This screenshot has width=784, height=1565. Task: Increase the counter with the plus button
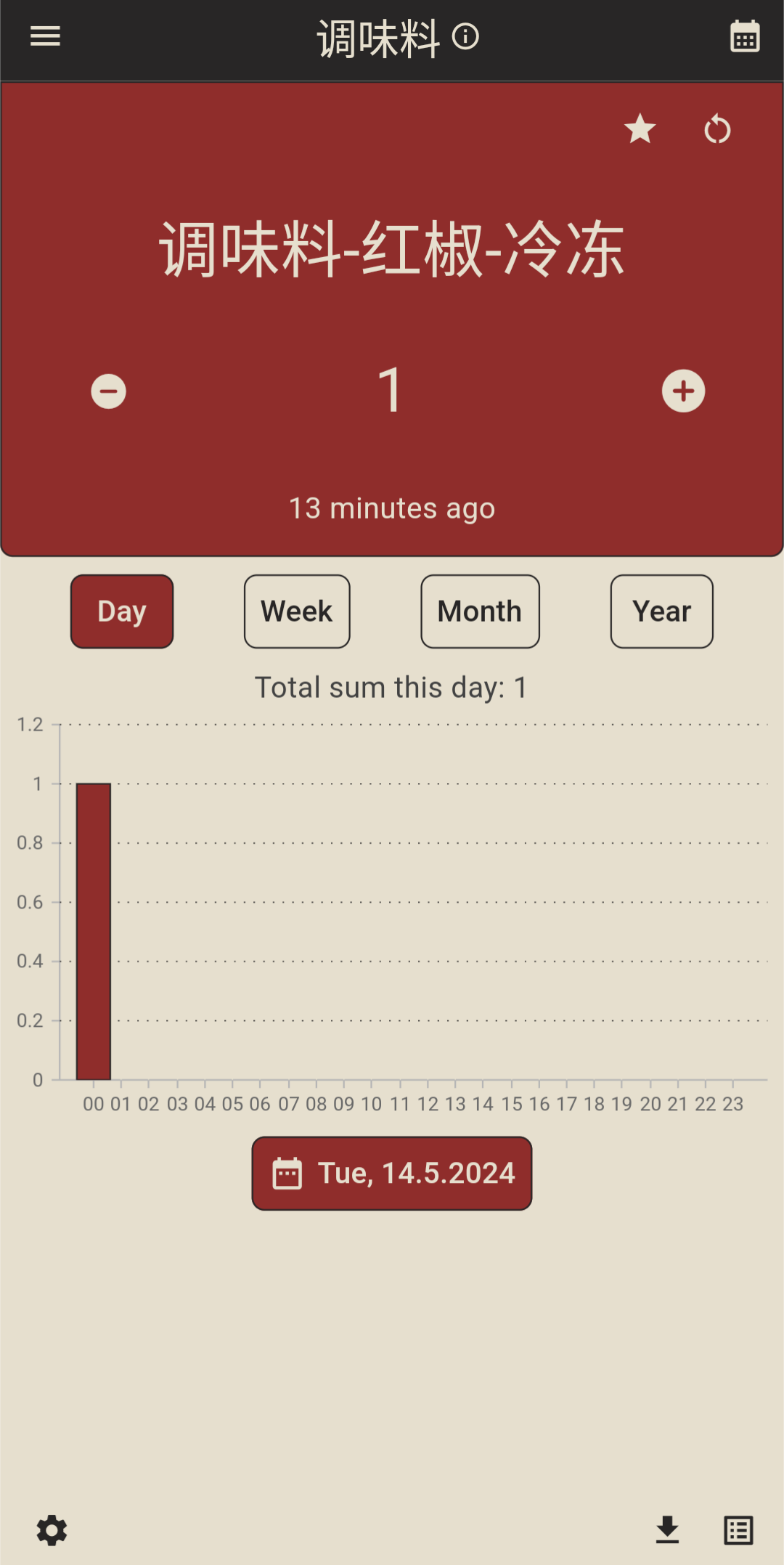point(683,391)
